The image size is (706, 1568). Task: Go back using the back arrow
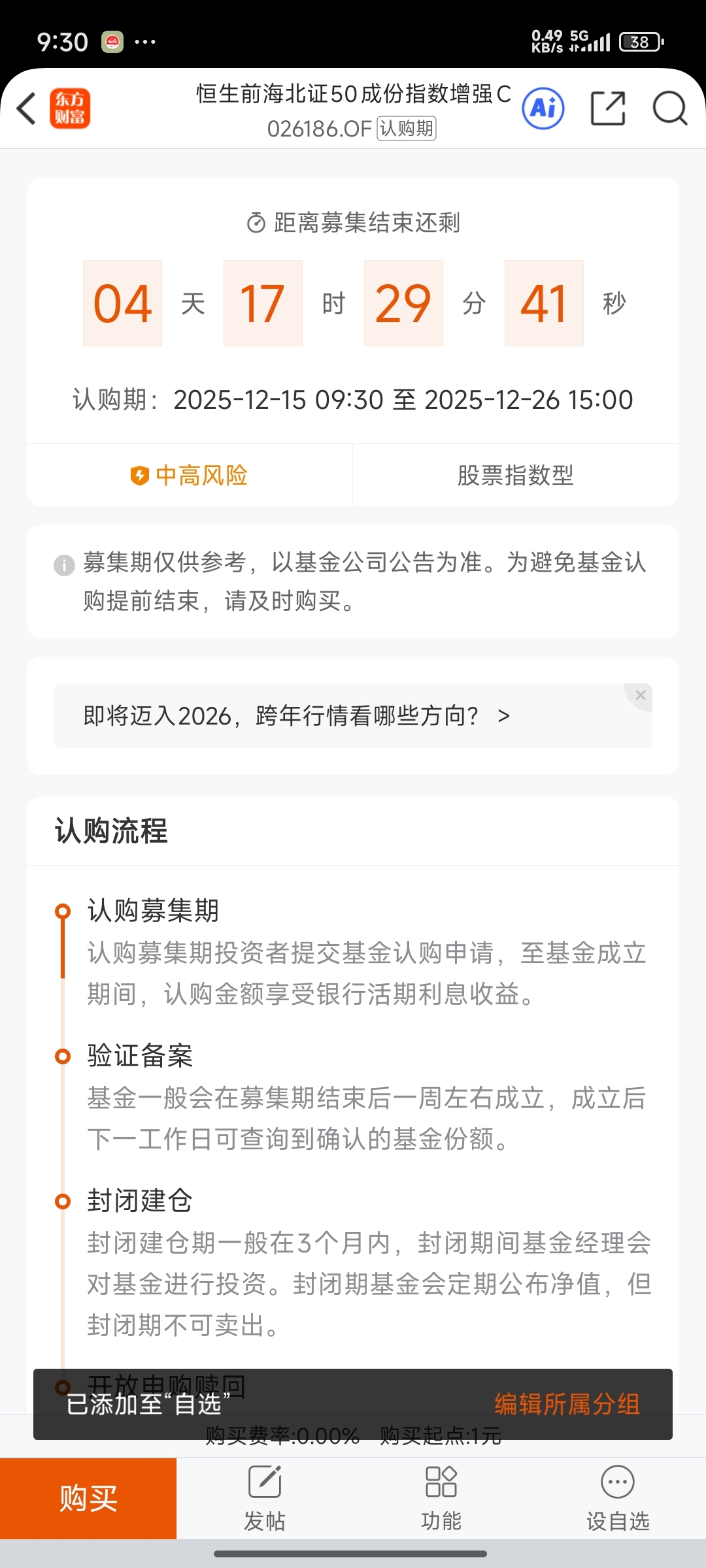point(25,108)
